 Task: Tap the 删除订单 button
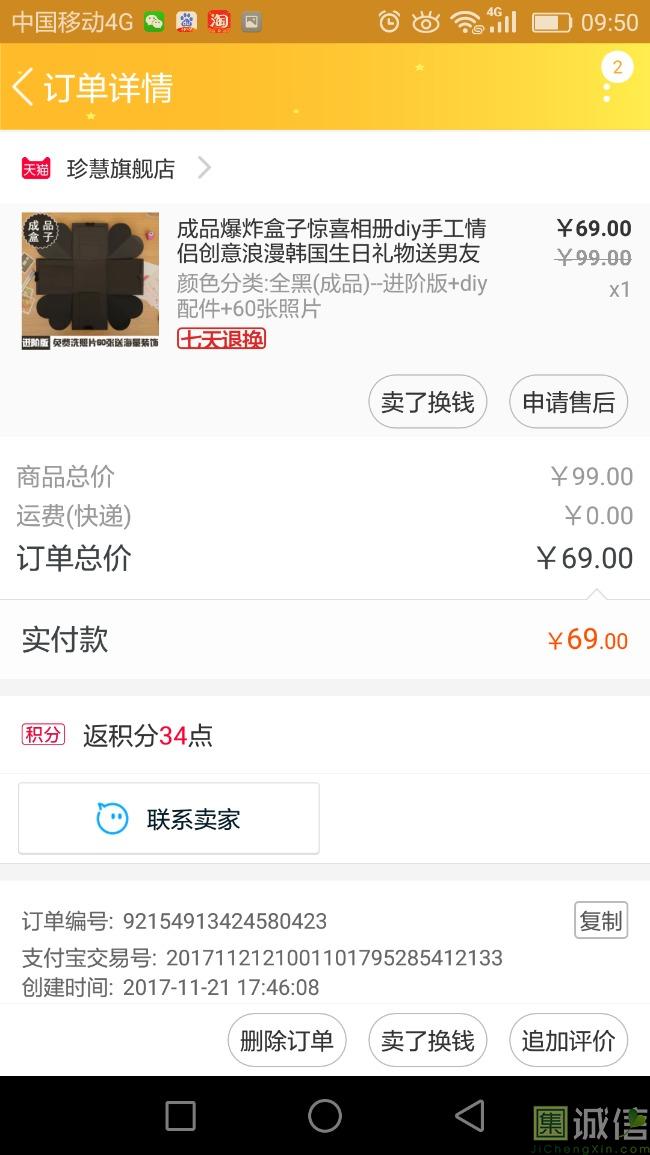click(287, 1040)
